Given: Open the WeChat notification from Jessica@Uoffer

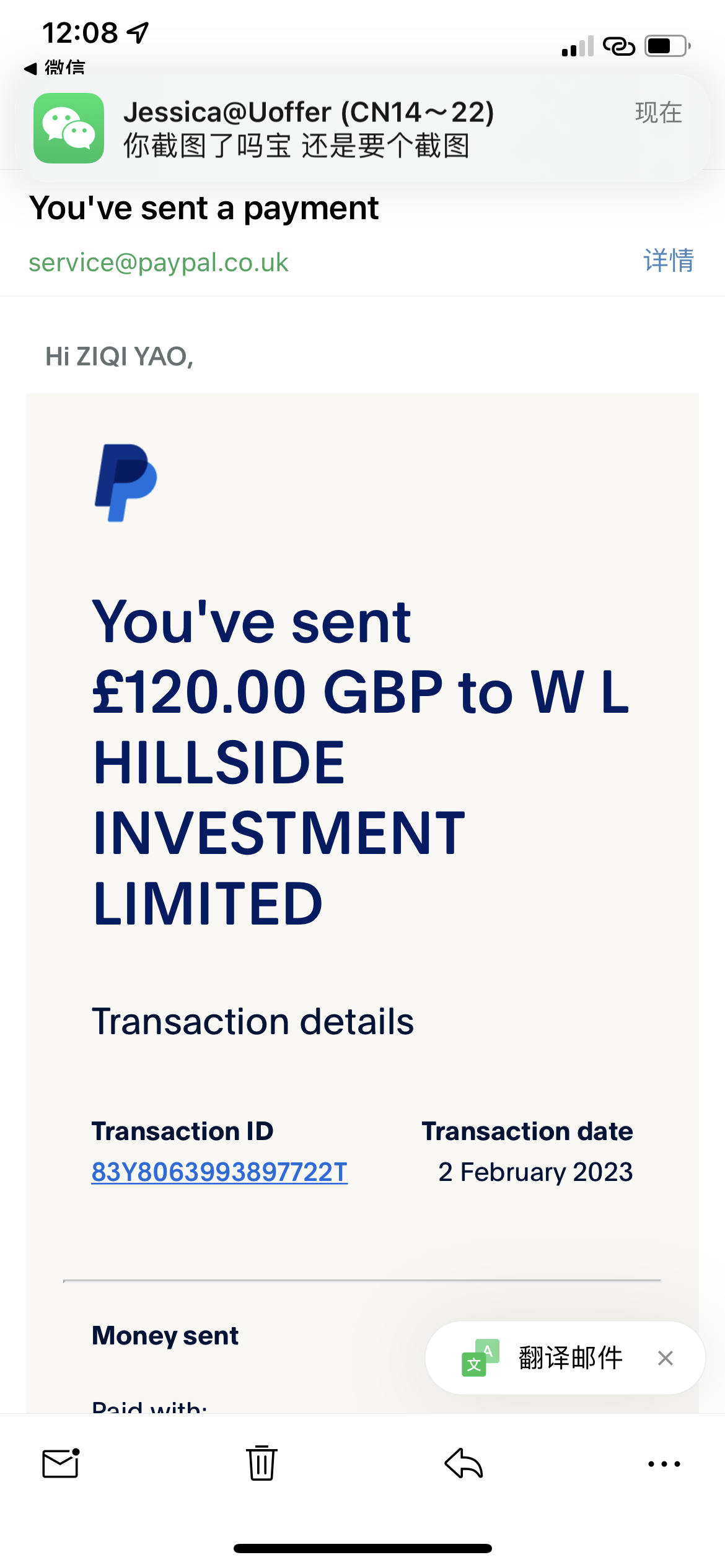Looking at the screenshot, I should click(362, 128).
